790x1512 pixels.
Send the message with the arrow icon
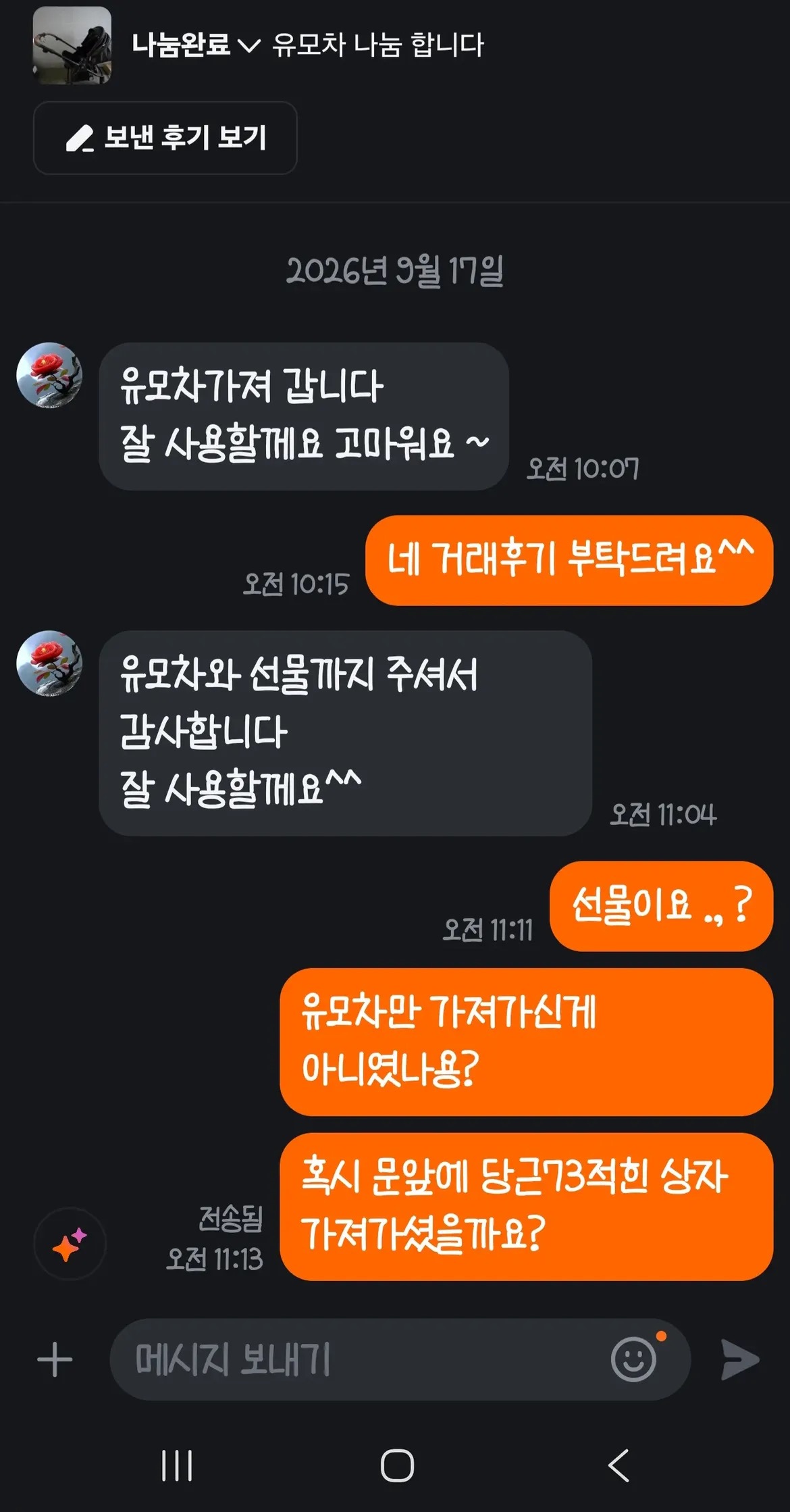741,1359
